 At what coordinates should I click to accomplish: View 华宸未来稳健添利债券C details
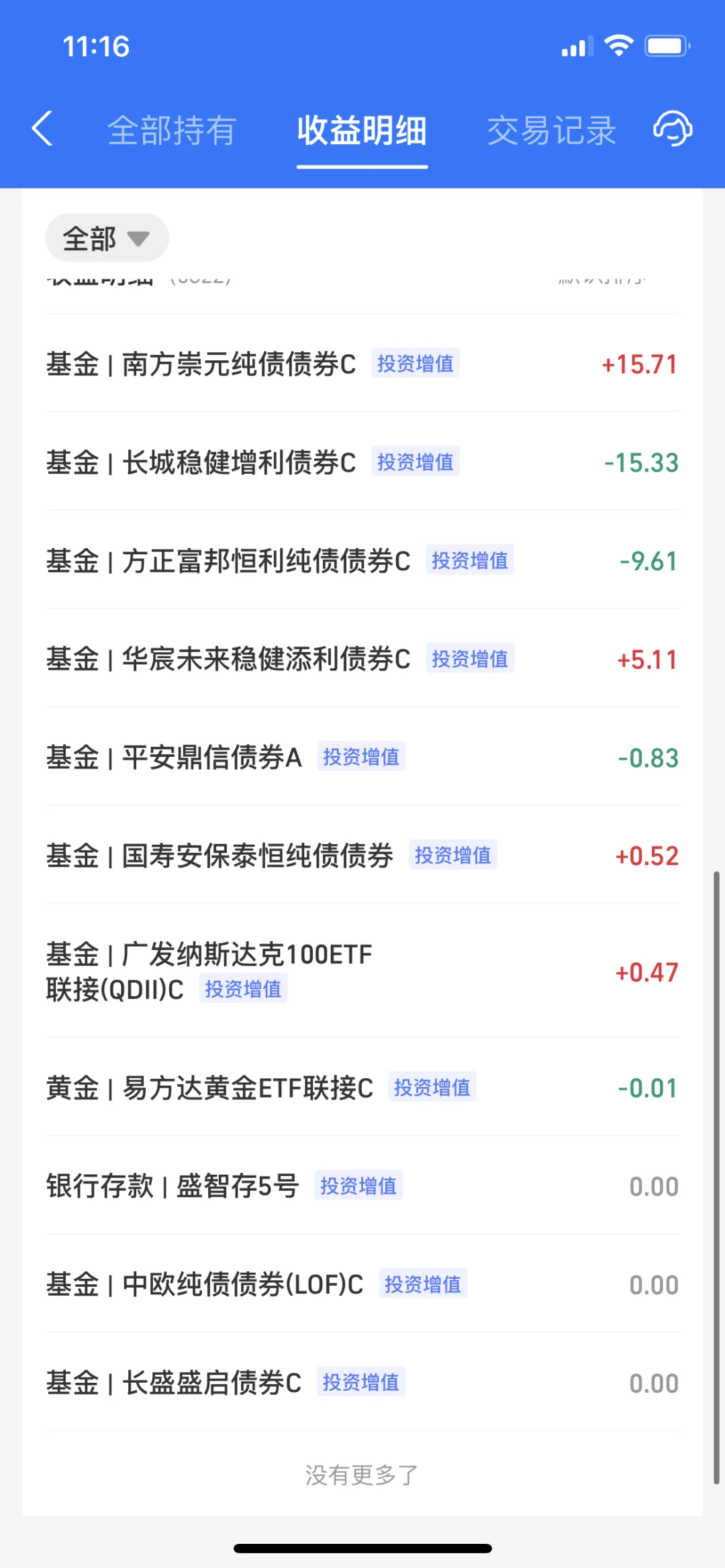362,658
